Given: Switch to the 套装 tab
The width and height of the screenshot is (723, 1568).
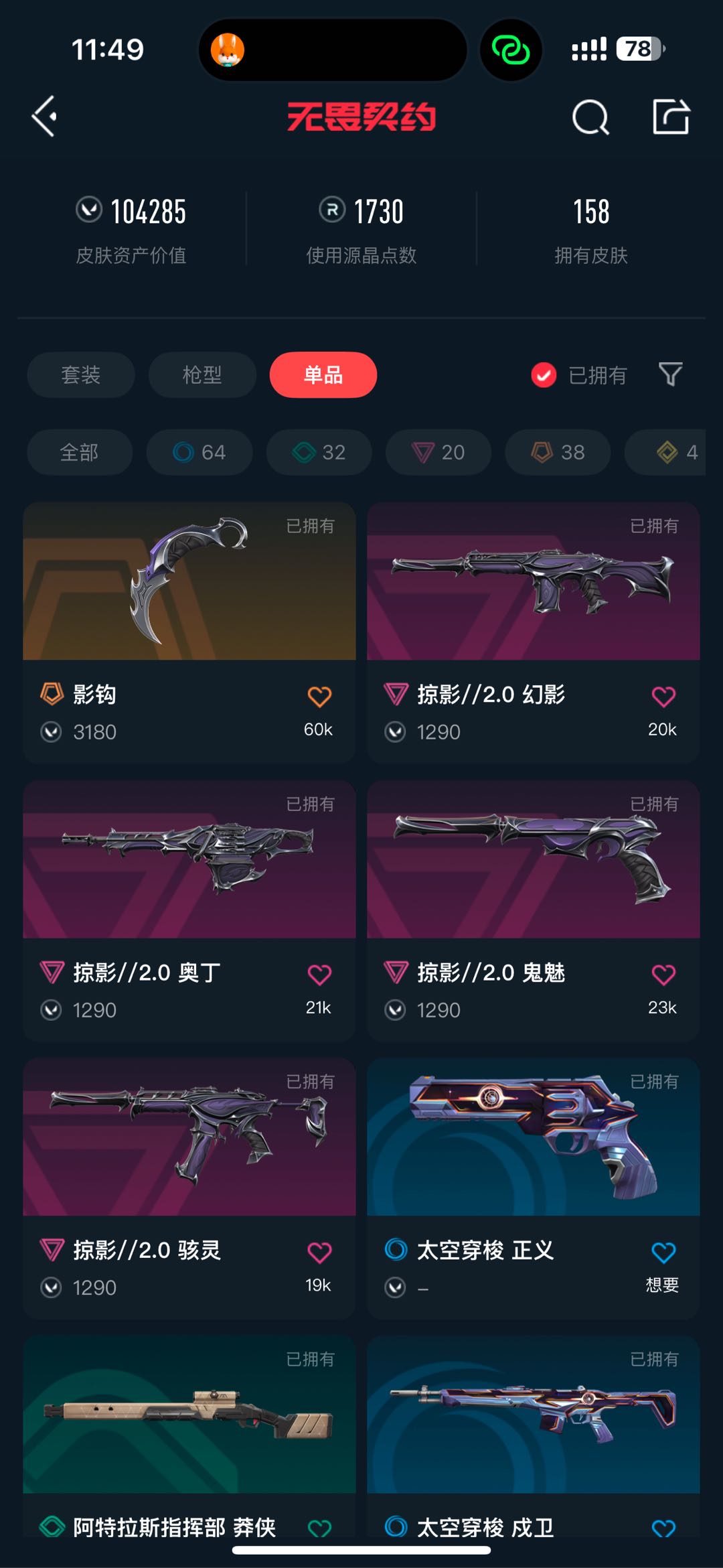Looking at the screenshot, I should tap(81, 374).
